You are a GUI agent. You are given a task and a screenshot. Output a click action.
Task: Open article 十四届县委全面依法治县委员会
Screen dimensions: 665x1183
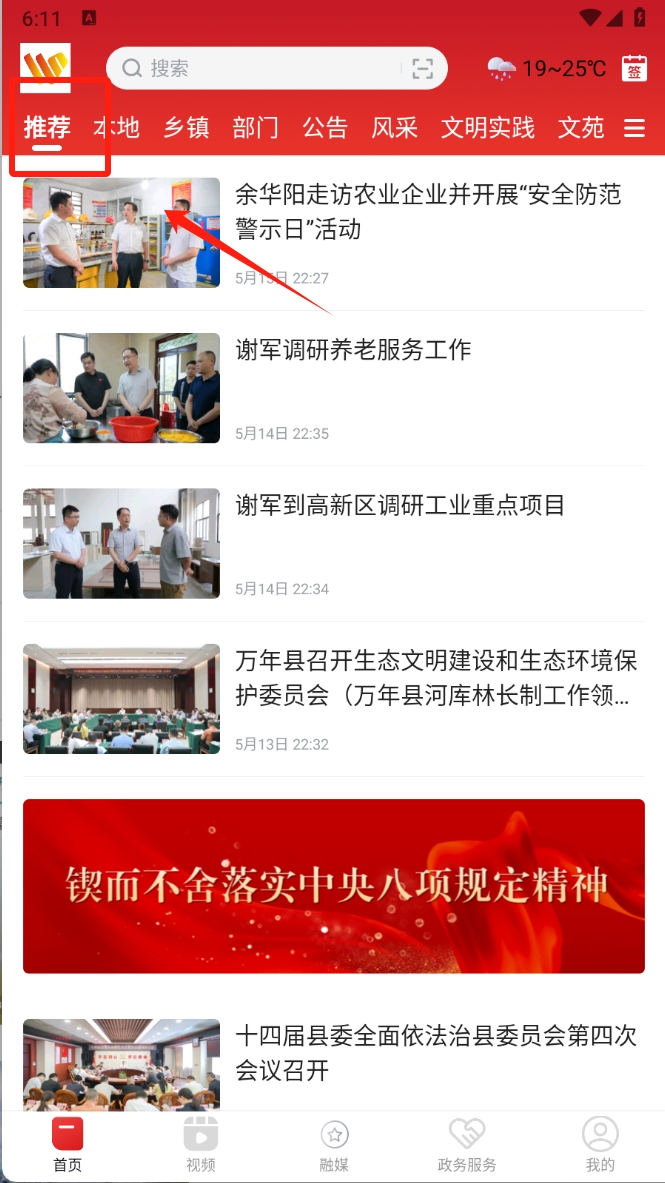(436, 1053)
